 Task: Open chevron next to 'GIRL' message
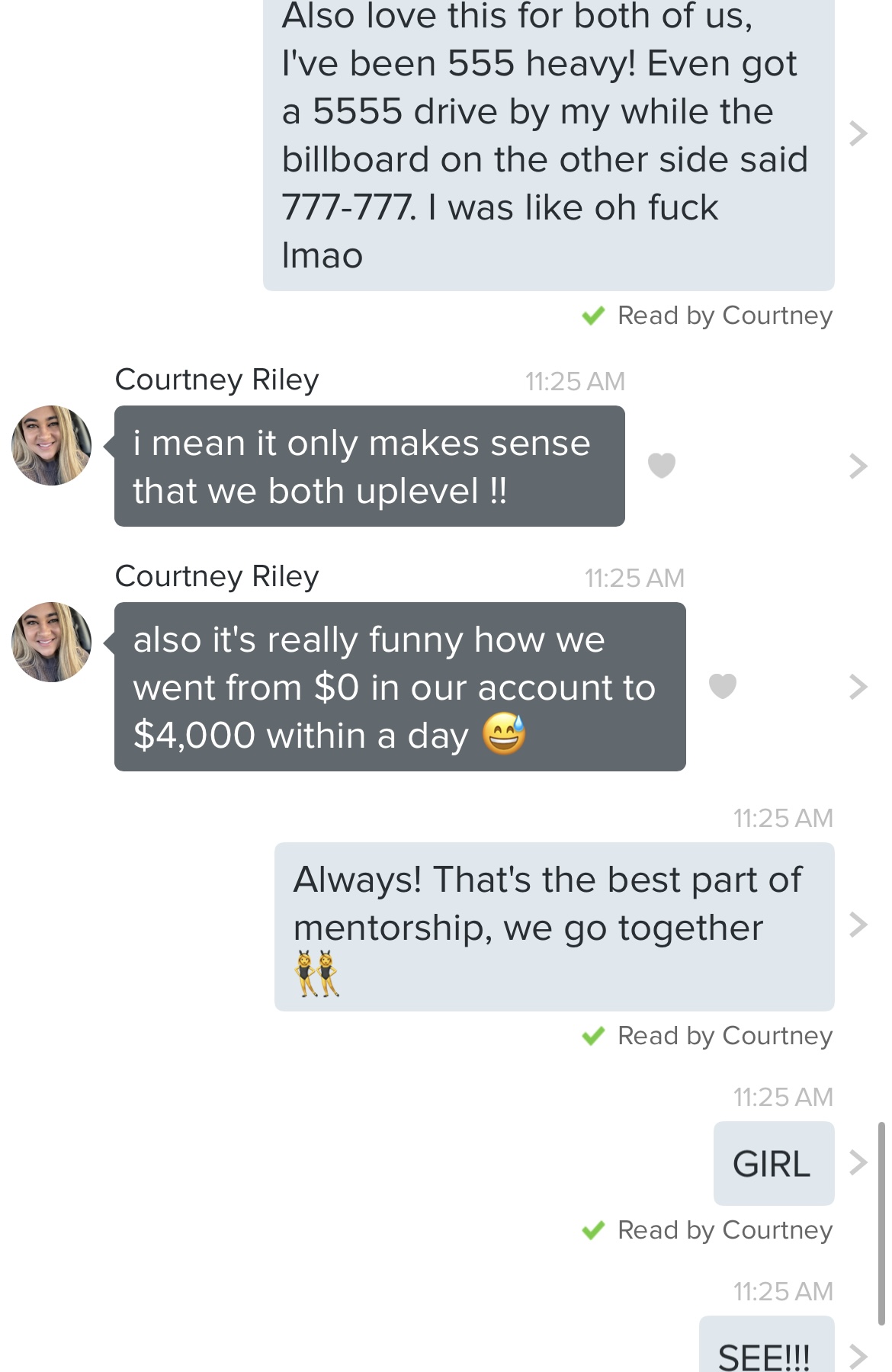858,1162
